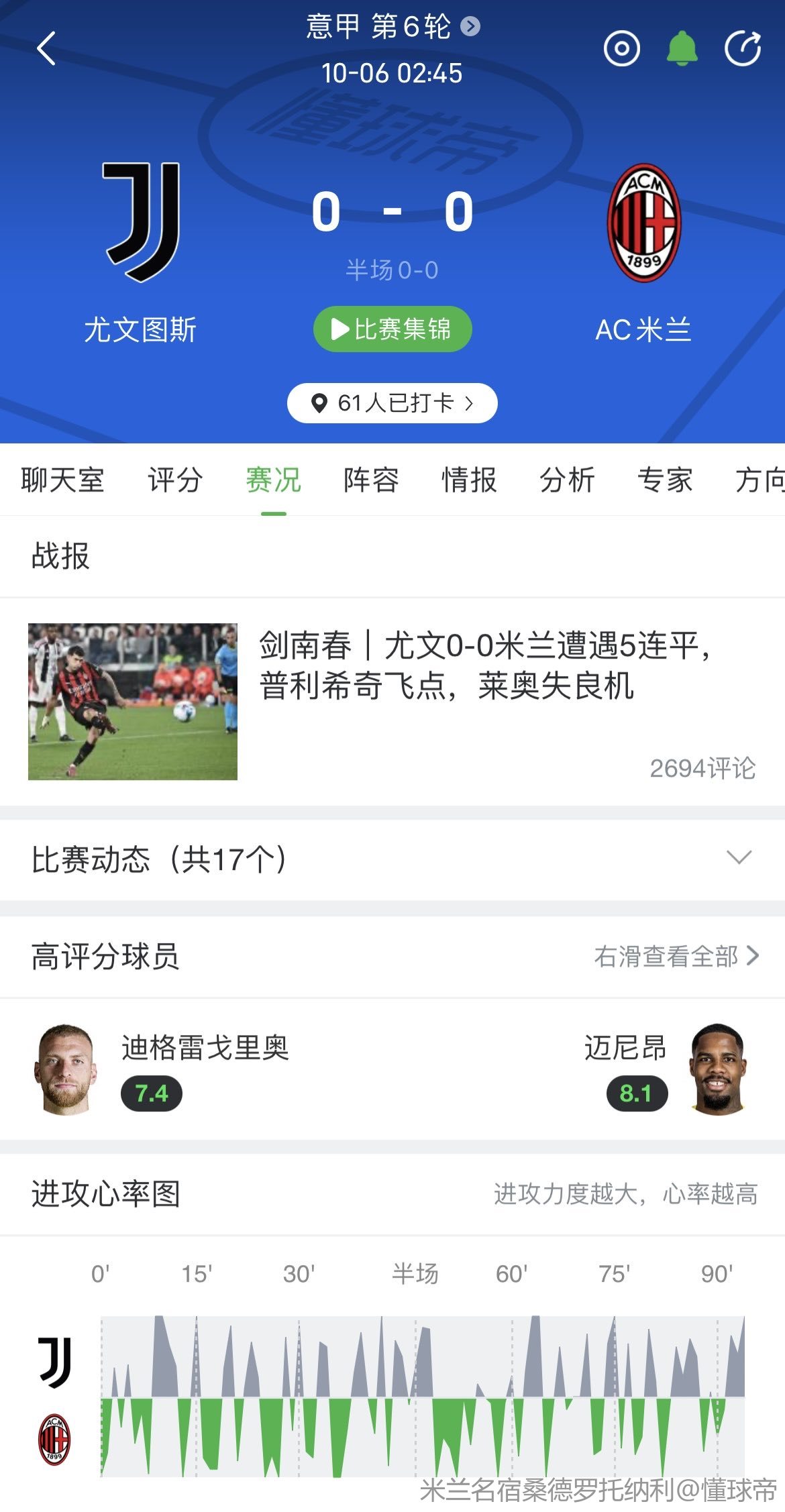Select the 赛况 tab
The width and height of the screenshot is (785, 1512).
pos(273,480)
